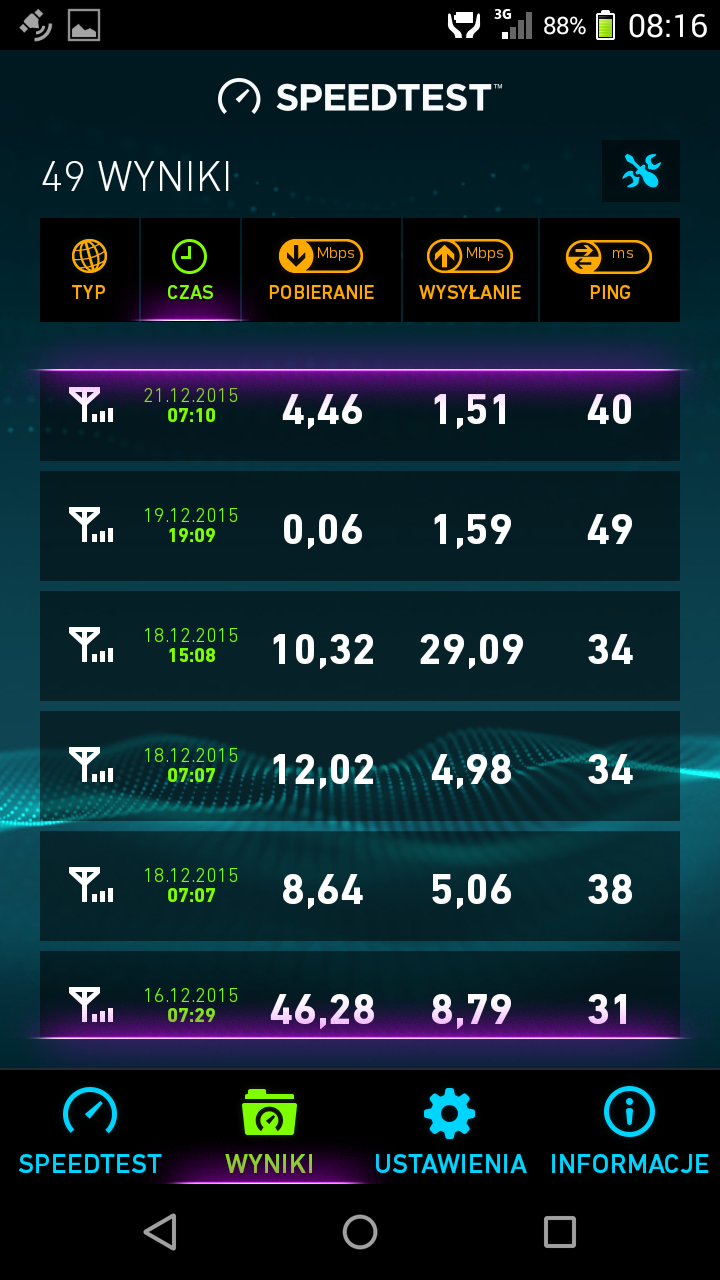
Task: Open the tools icon beside 49 Wyniki
Action: pos(641,172)
